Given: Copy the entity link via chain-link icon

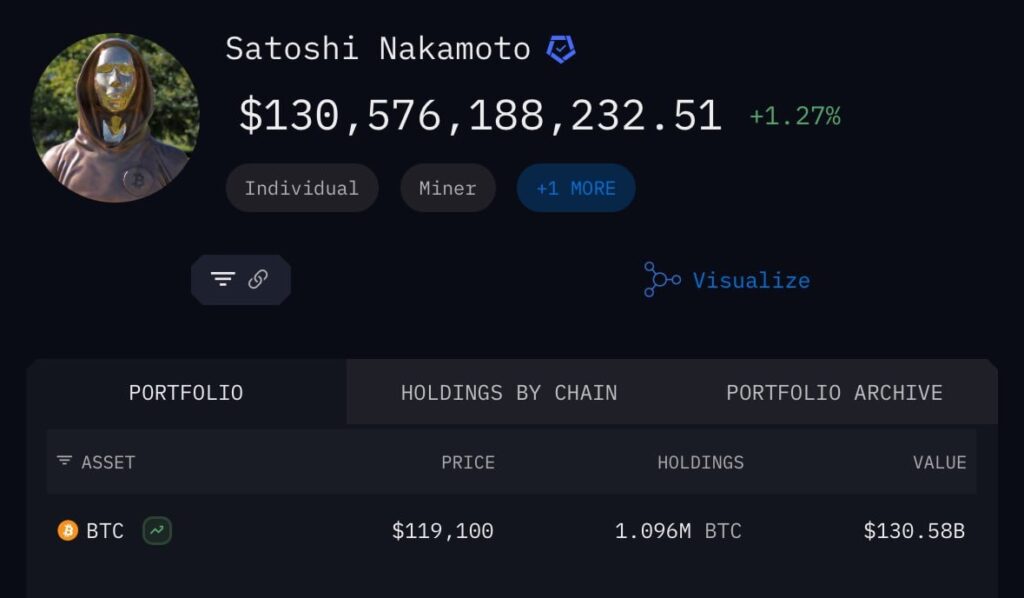Looking at the screenshot, I should tap(258, 280).
